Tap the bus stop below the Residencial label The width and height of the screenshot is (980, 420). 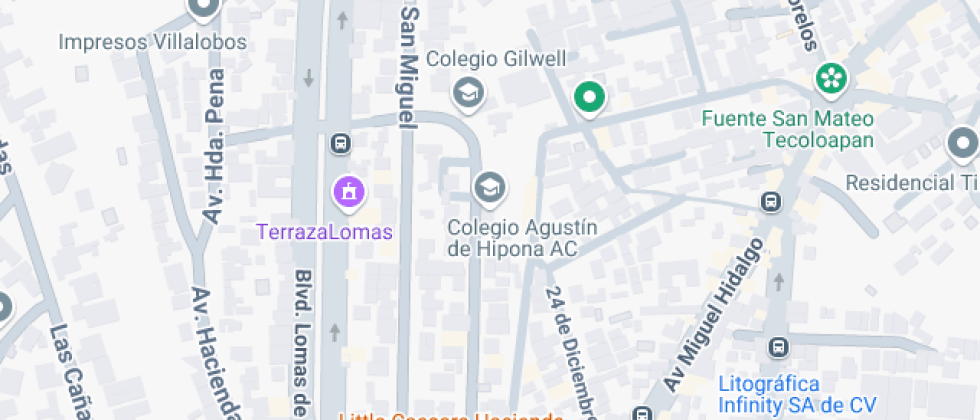point(771,202)
